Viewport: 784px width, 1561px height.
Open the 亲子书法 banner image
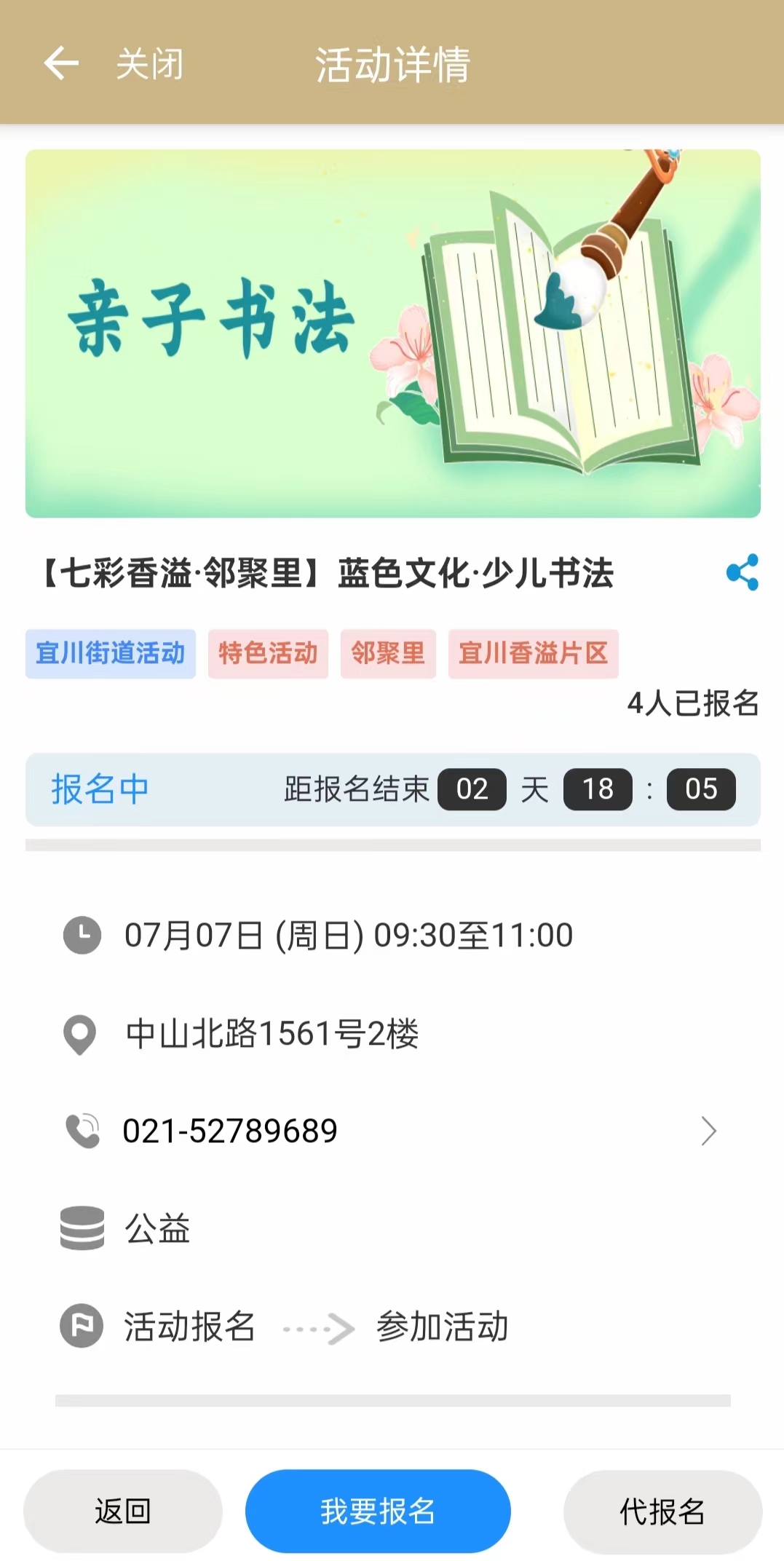(393, 333)
